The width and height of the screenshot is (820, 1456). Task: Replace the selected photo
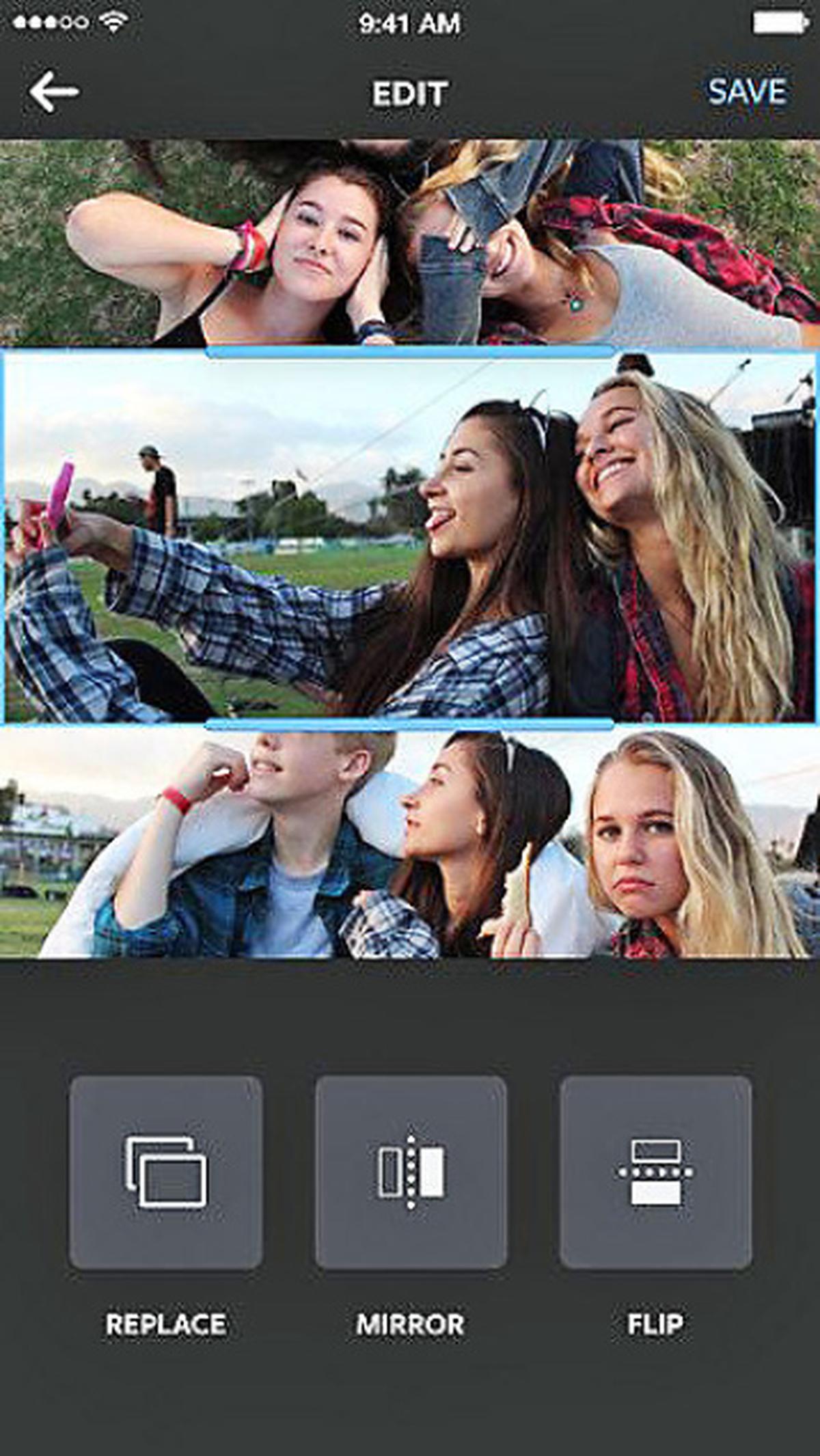[x=165, y=1172]
